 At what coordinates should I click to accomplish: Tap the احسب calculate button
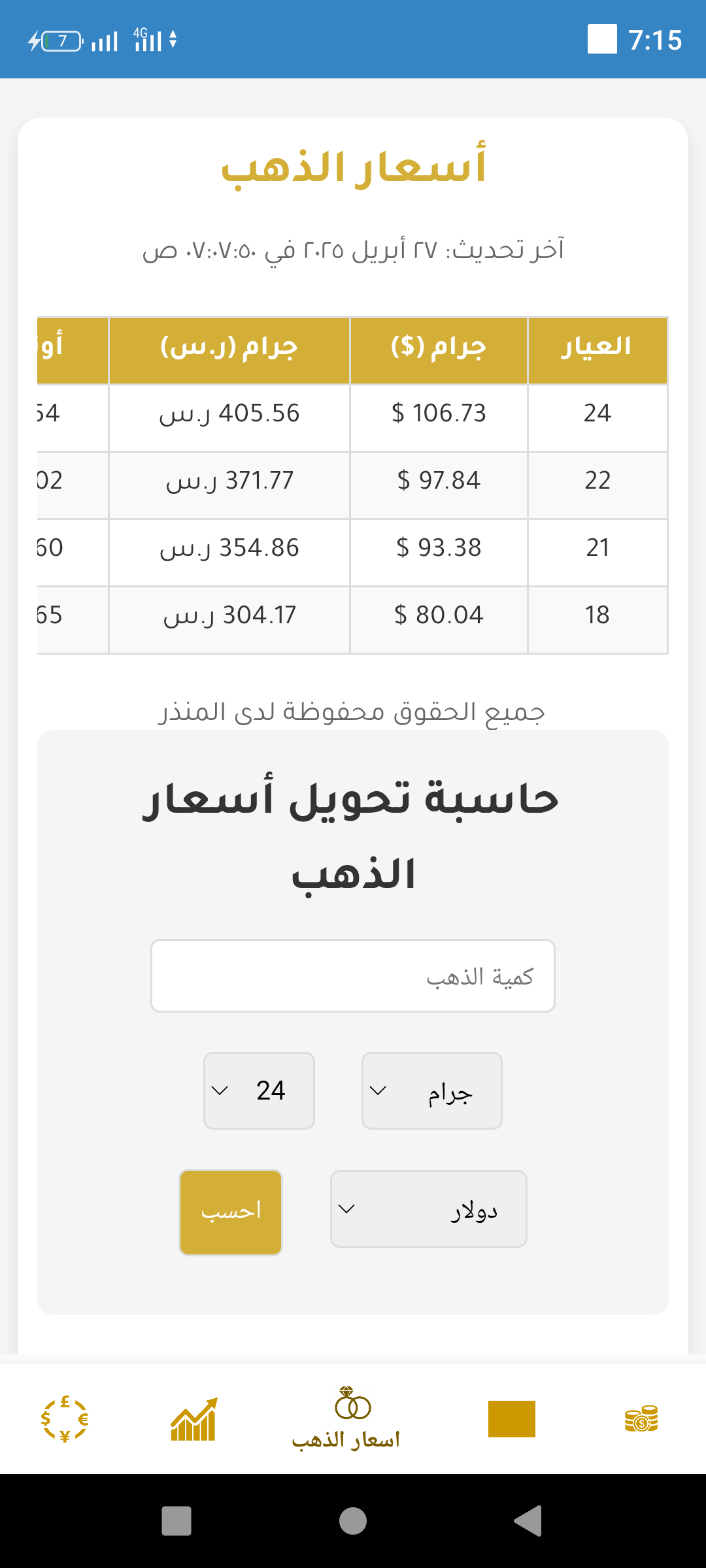click(231, 1212)
